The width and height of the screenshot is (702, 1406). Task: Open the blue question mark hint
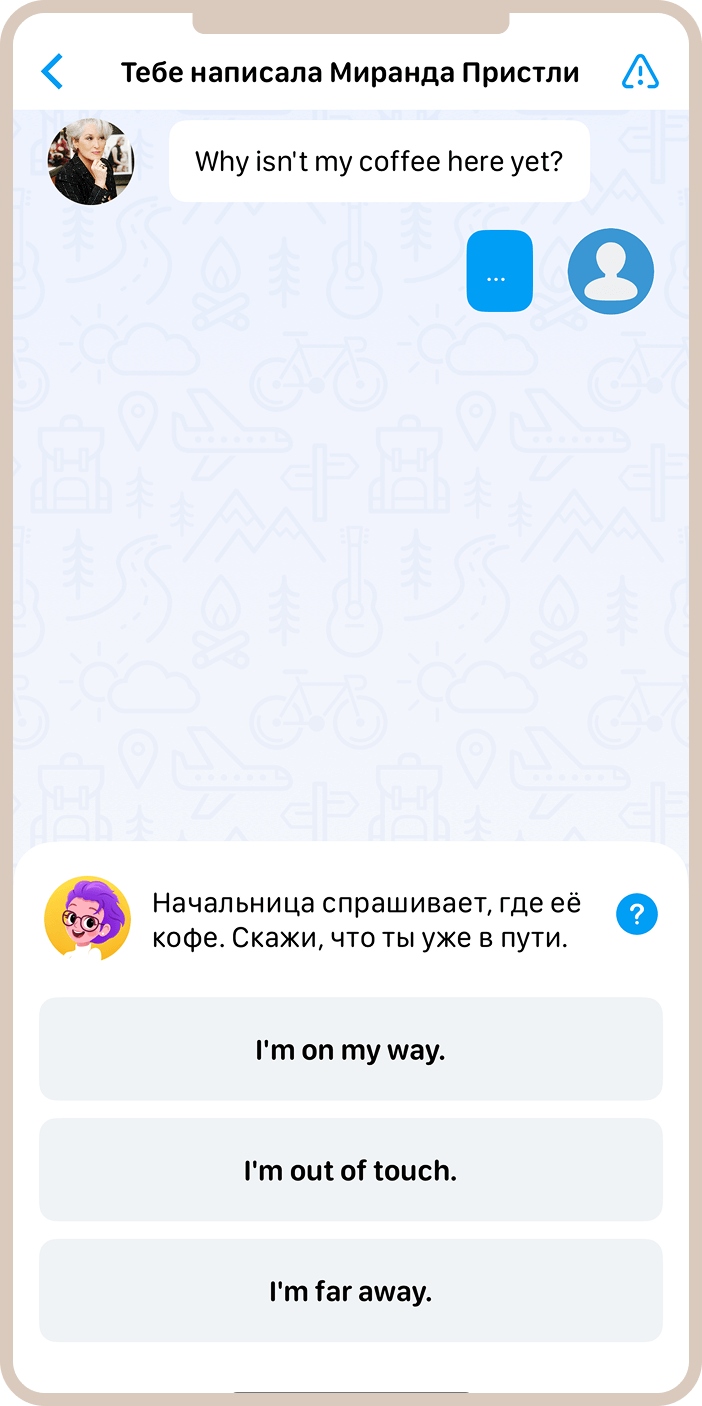coord(637,914)
